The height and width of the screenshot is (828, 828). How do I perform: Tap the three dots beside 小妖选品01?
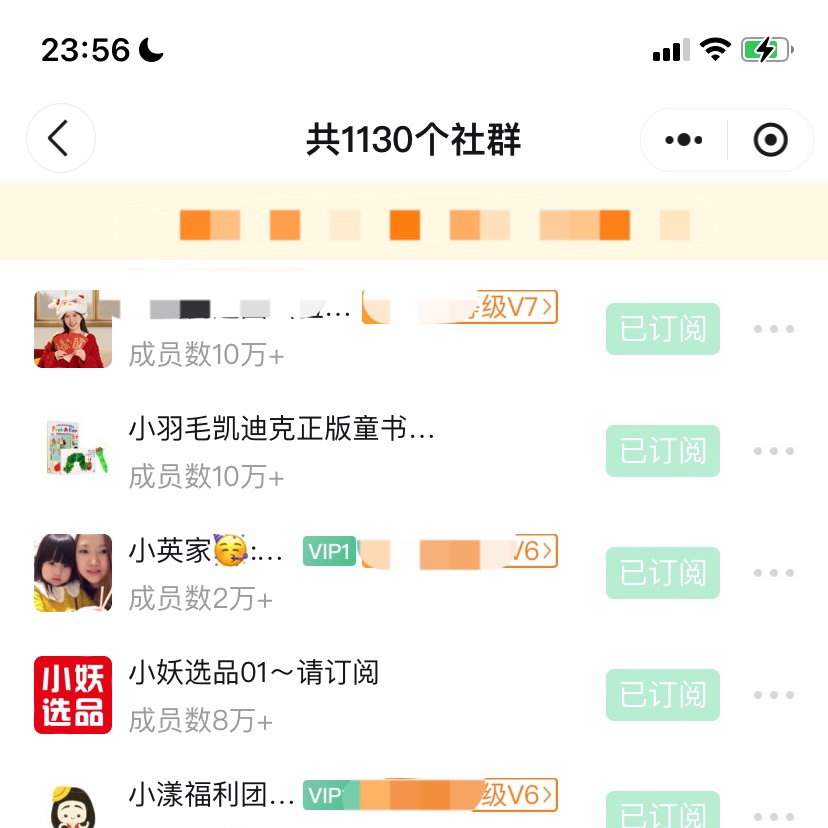(773, 695)
